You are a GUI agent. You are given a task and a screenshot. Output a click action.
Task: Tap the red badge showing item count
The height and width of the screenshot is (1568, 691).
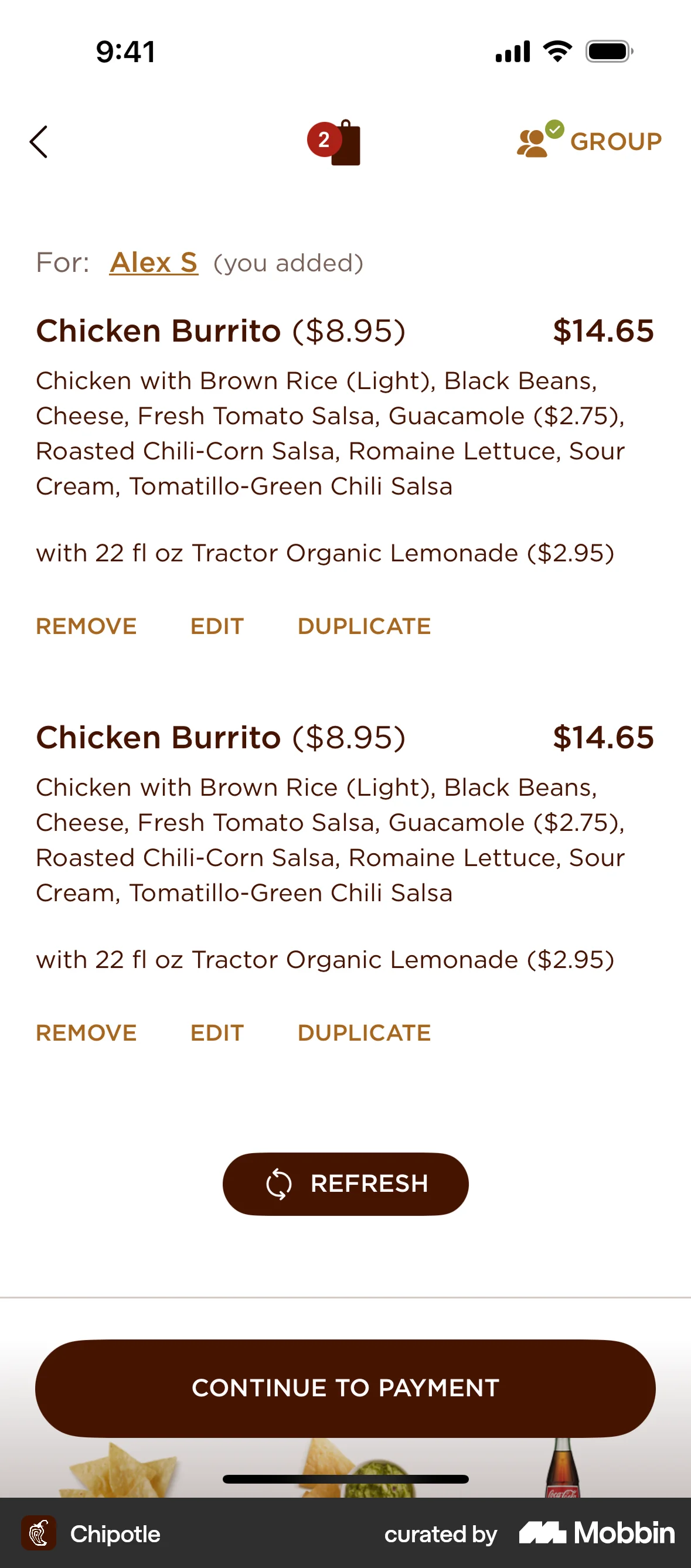324,139
